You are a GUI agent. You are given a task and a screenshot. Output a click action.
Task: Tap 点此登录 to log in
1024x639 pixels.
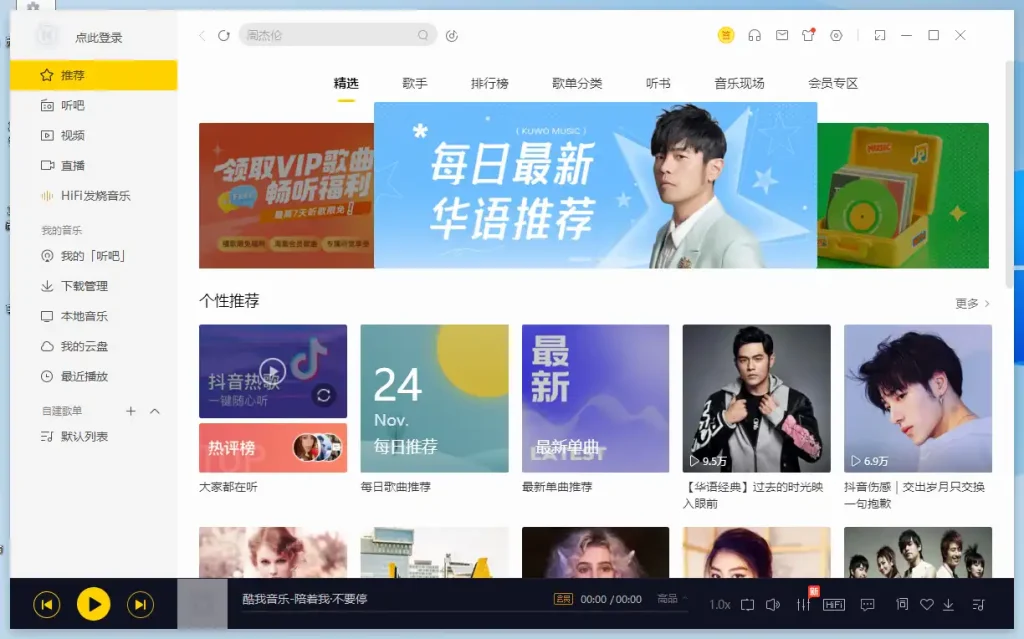point(98,38)
